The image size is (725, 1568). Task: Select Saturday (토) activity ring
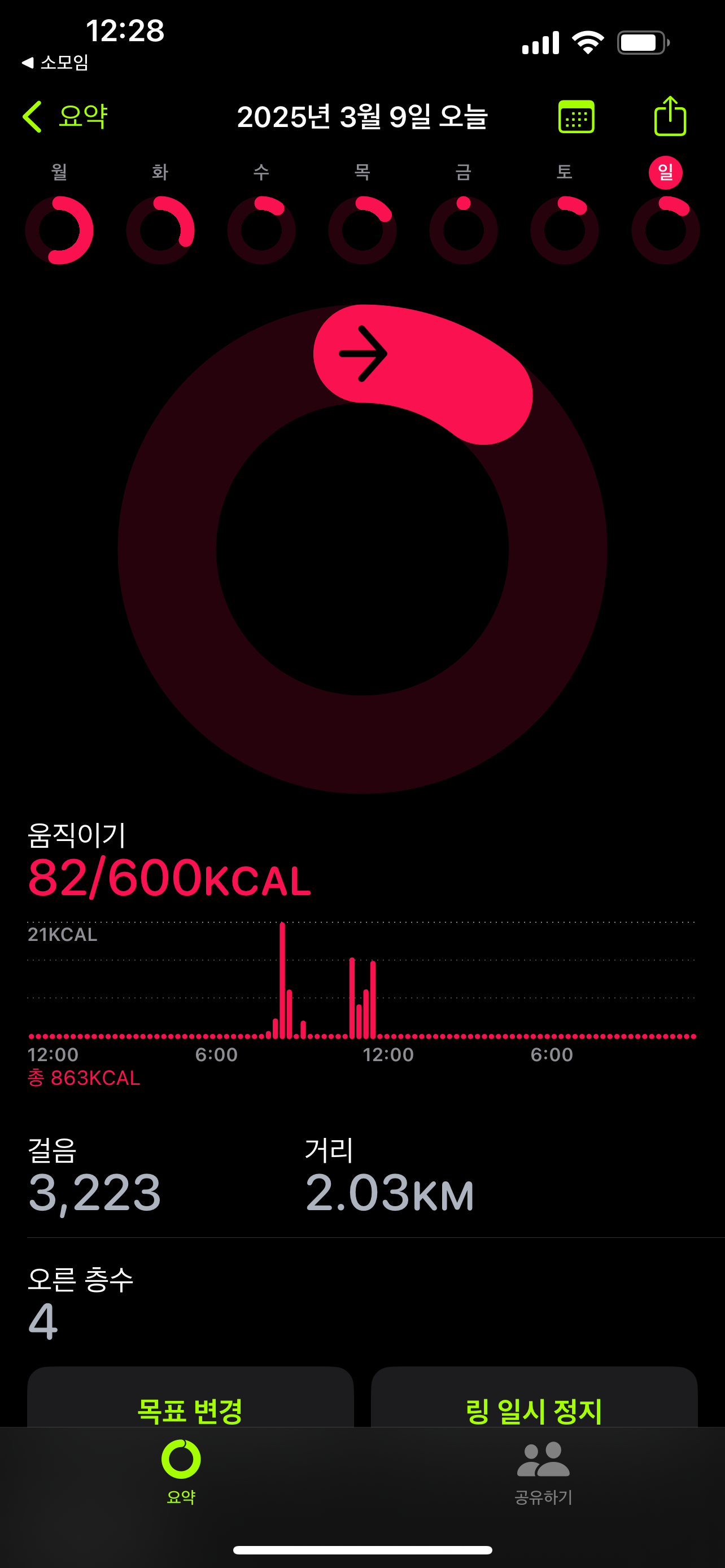click(x=564, y=230)
